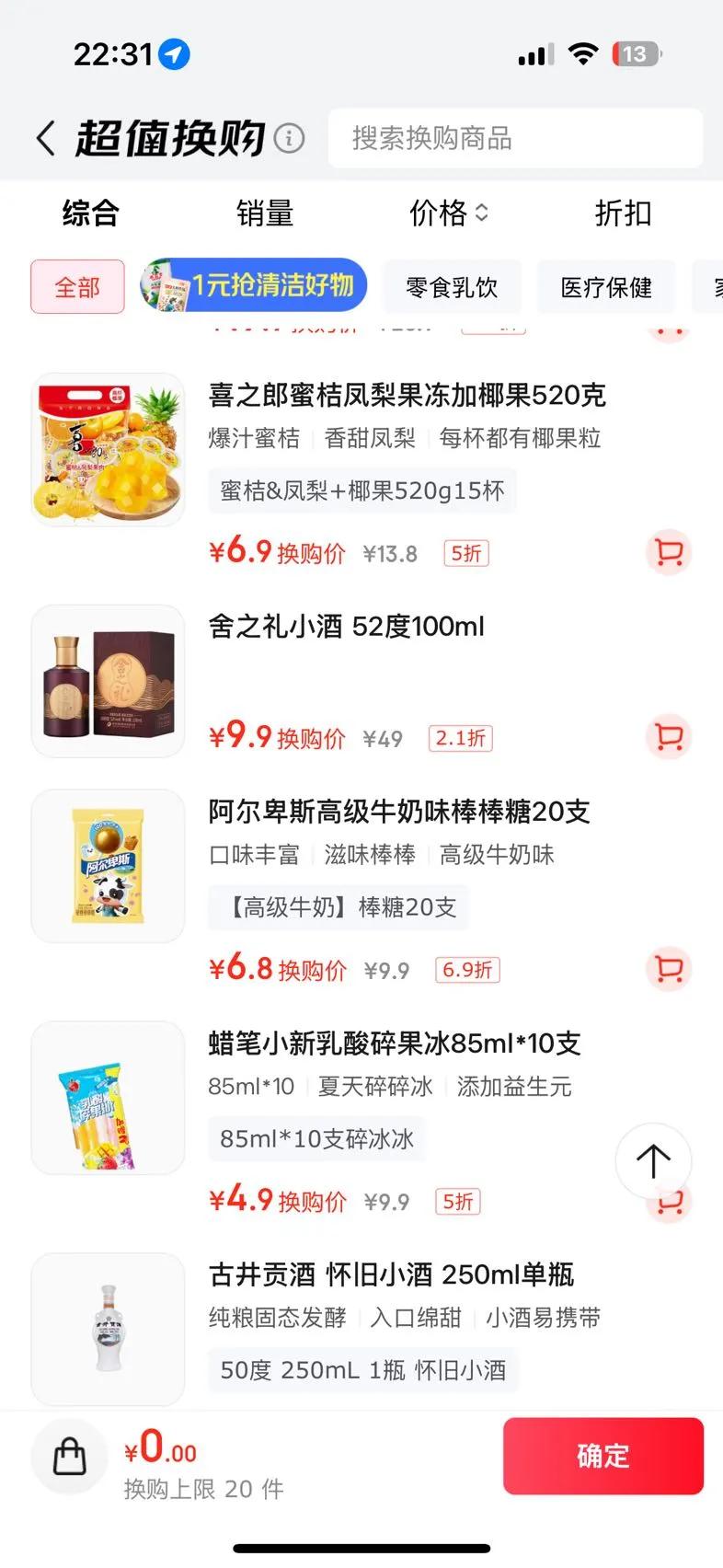
Task: Tap the back arrow to exit the page
Action: tap(44, 136)
